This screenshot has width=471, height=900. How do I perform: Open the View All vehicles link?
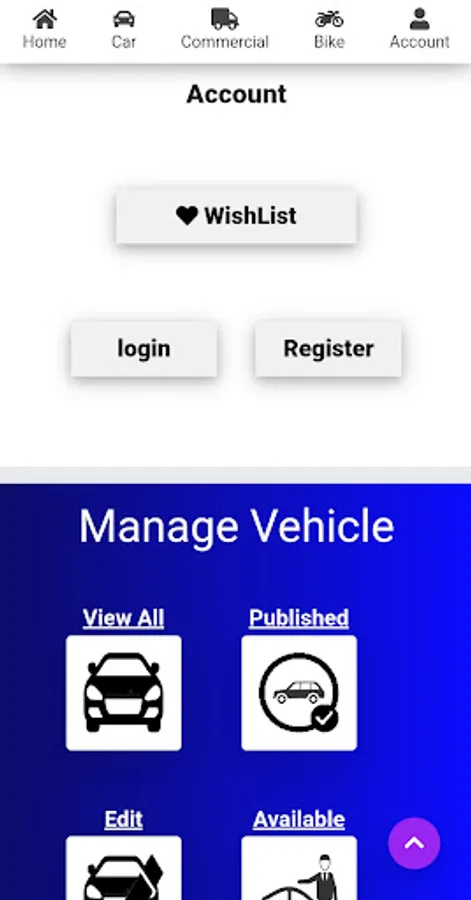click(x=123, y=618)
